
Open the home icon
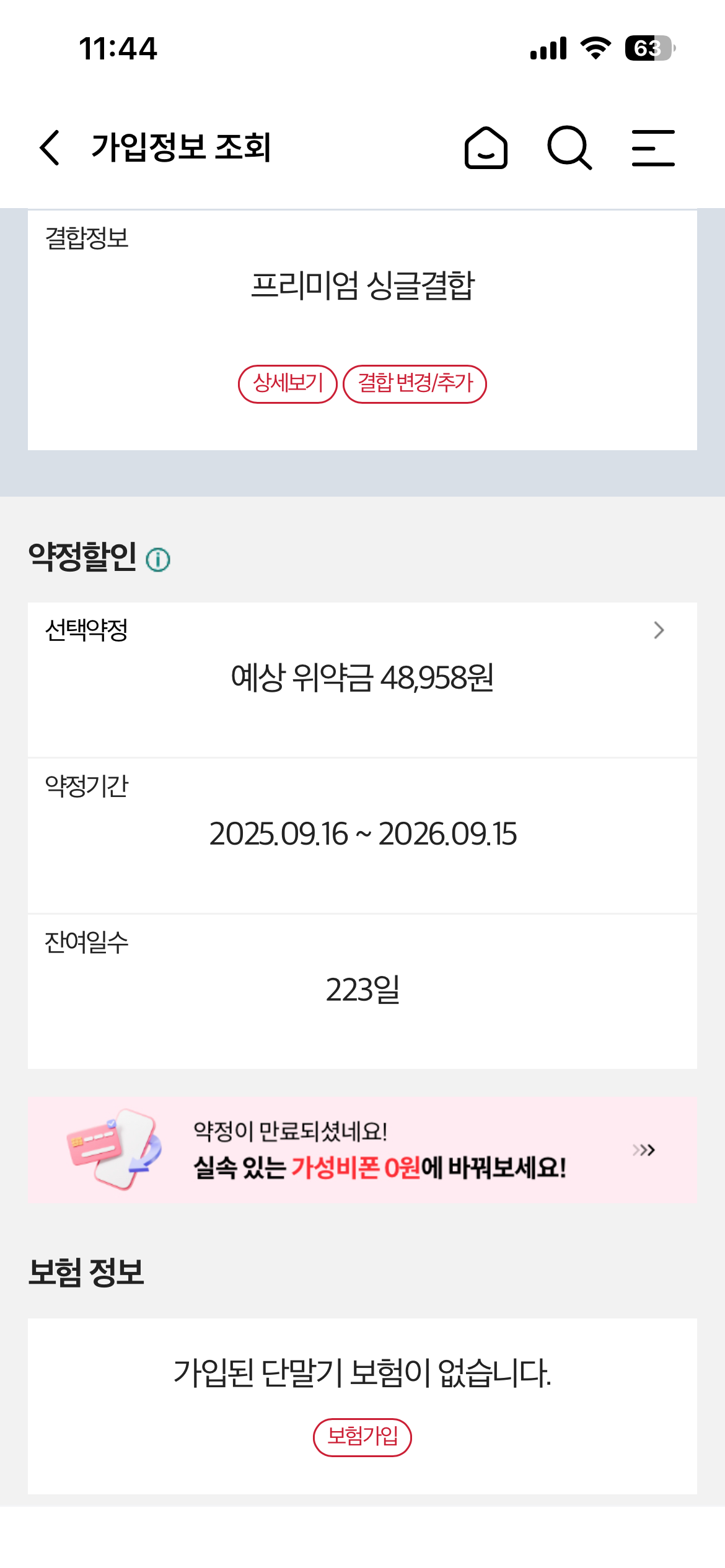(486, 148)
